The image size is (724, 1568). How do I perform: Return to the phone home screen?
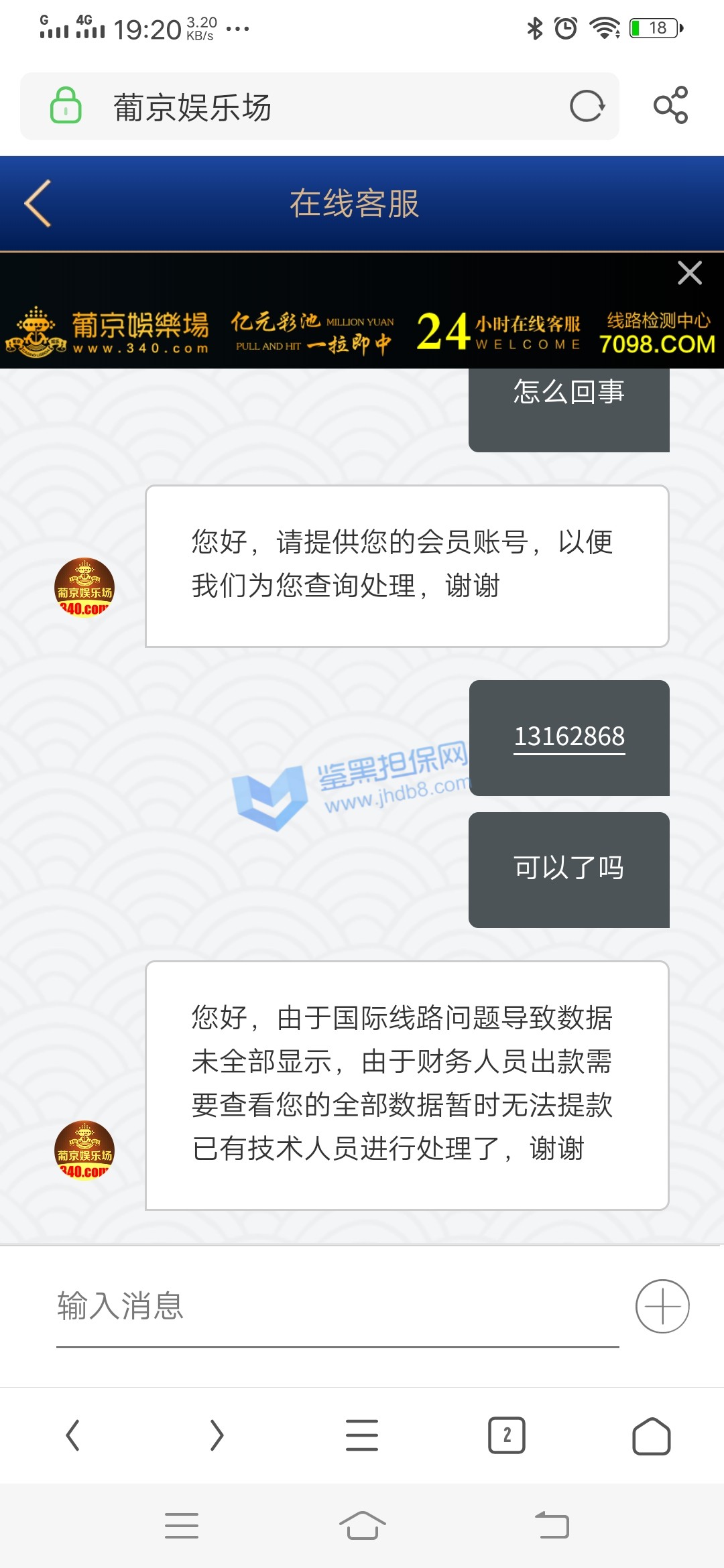pyautogui.click(x=362, y=1526)
